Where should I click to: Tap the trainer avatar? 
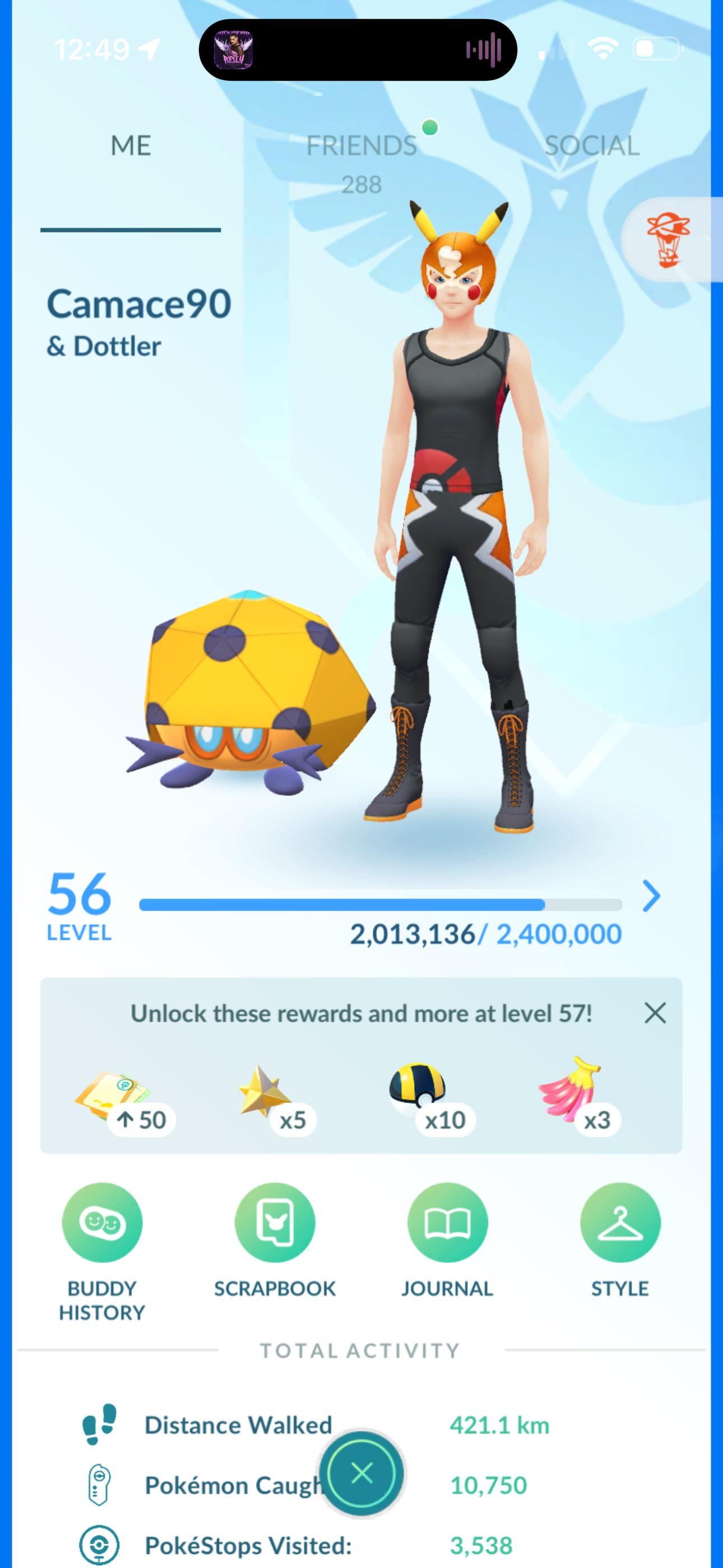pyautogui.click(x=456, y=518)
